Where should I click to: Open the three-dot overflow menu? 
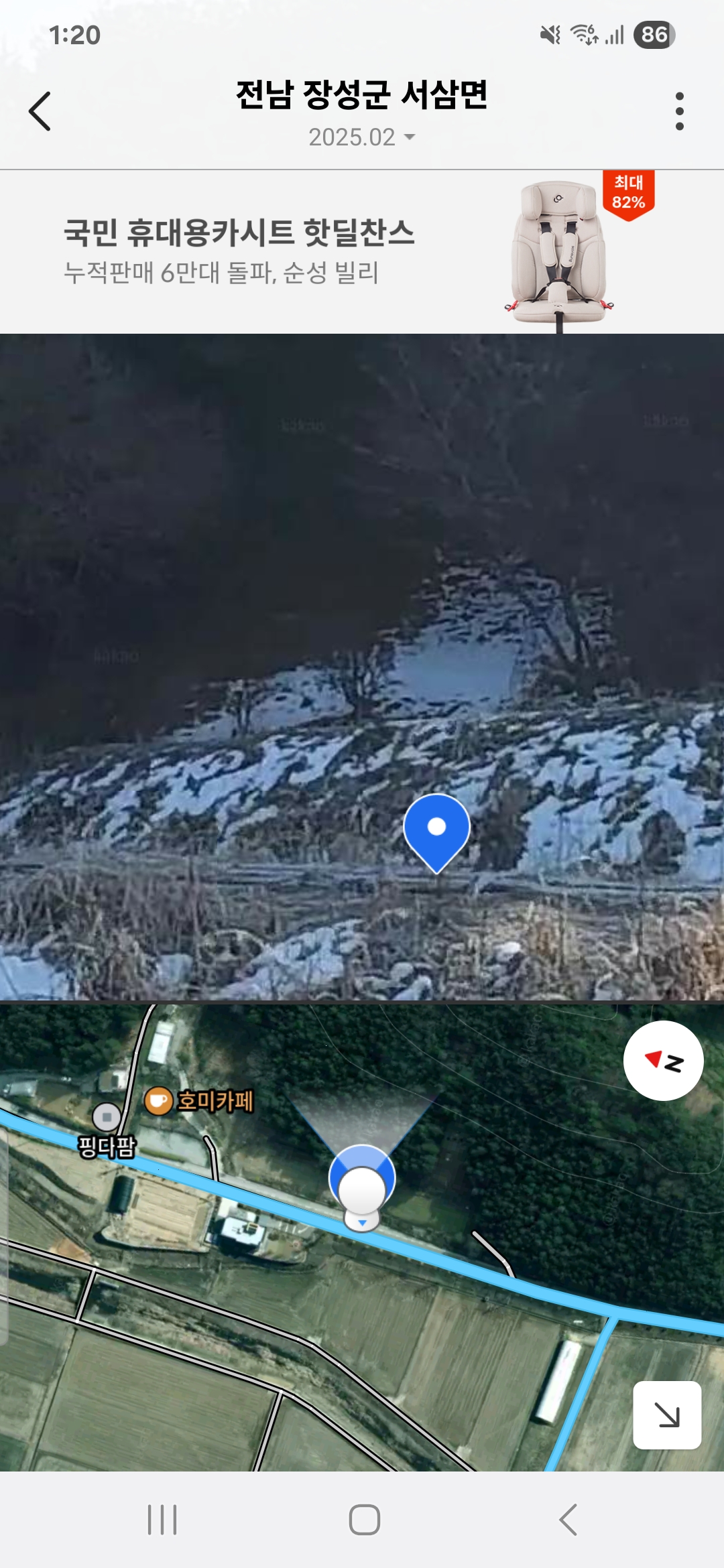[x=679, y=111]
